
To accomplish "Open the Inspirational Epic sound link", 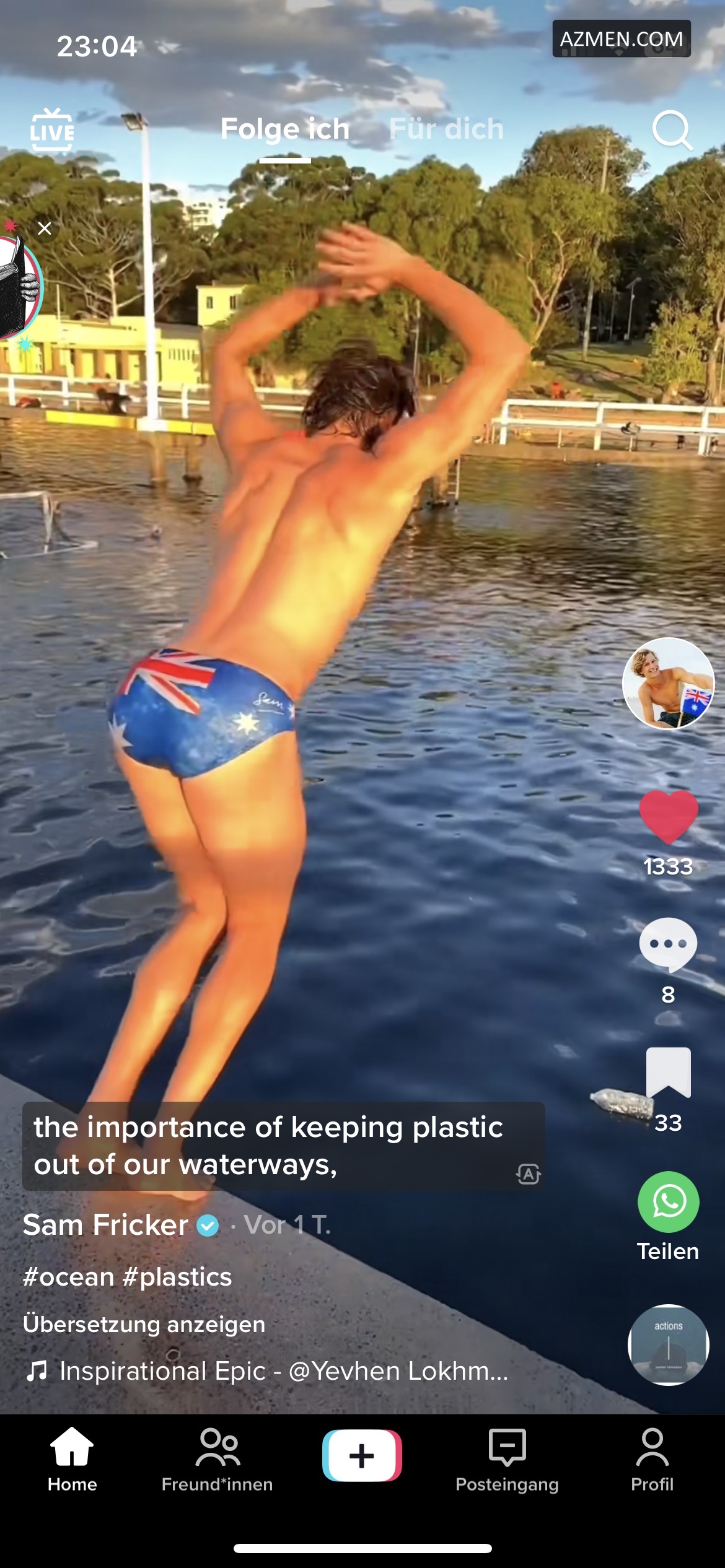I will 283,1371.
